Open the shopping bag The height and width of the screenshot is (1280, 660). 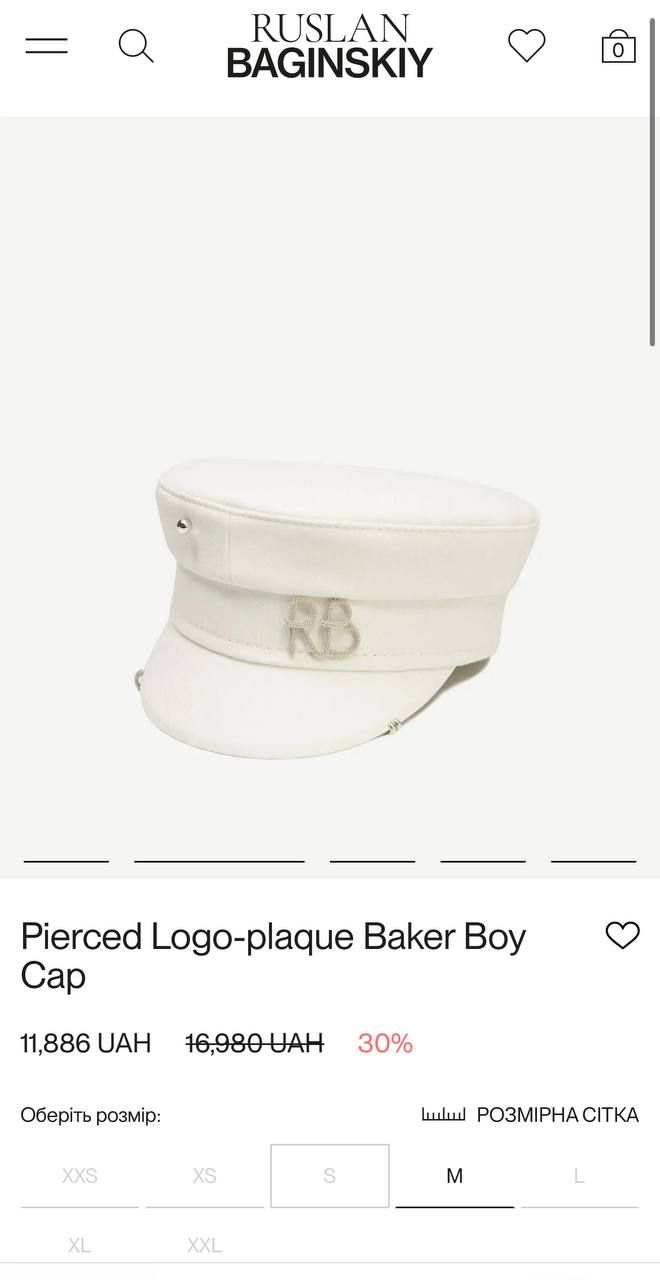point(618,47)
